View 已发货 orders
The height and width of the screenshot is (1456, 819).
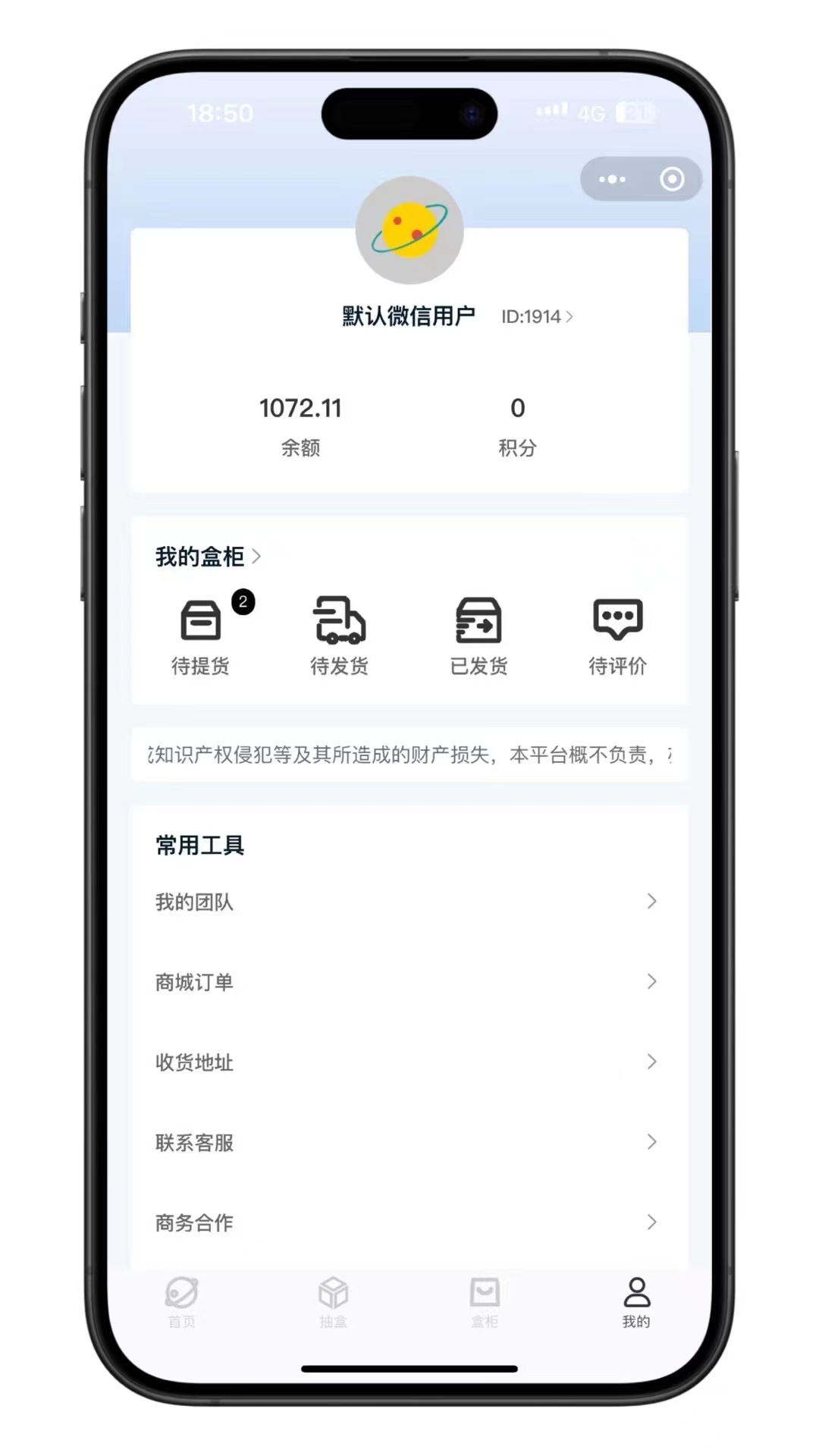point(479,635)
